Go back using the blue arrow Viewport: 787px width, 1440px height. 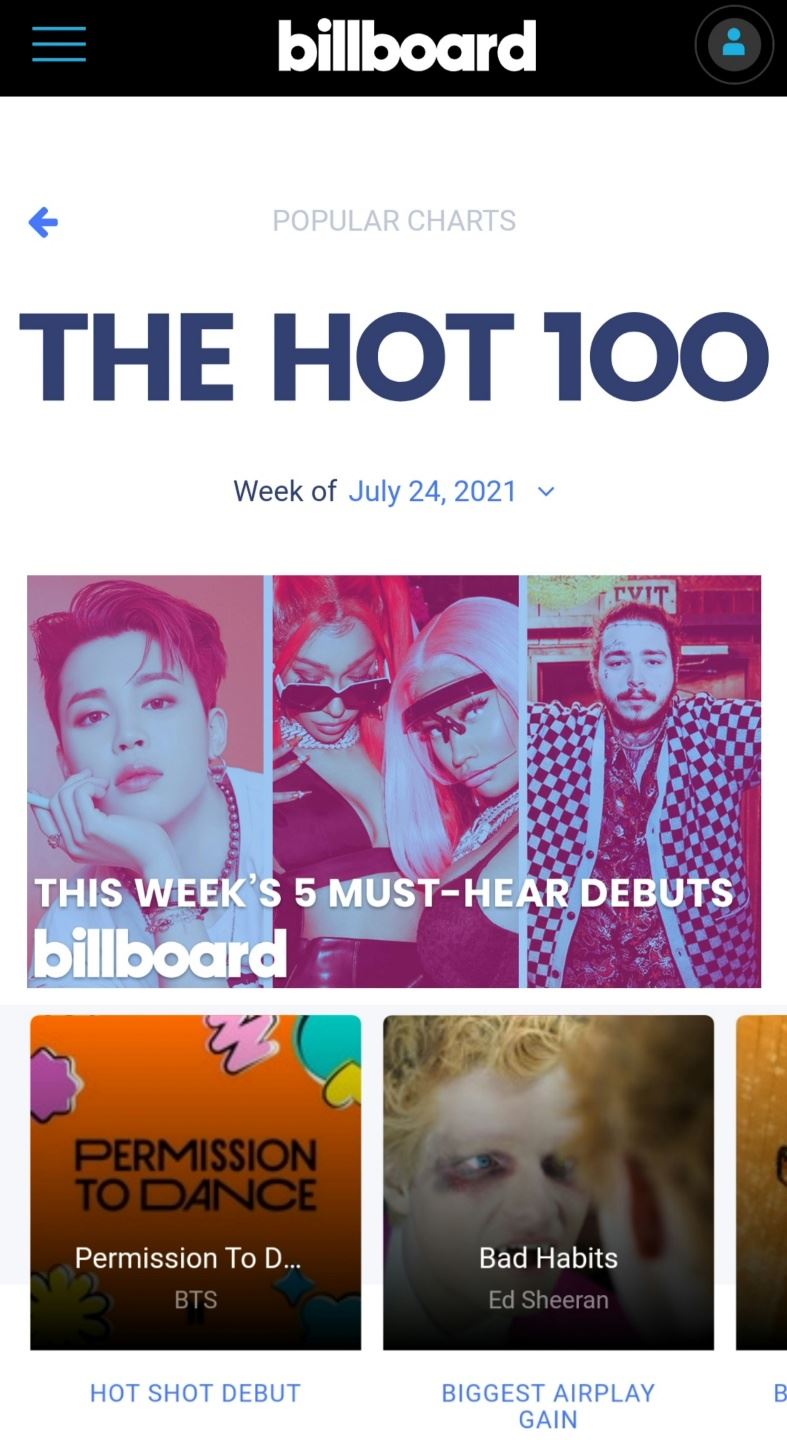click(x=43, y=221)
